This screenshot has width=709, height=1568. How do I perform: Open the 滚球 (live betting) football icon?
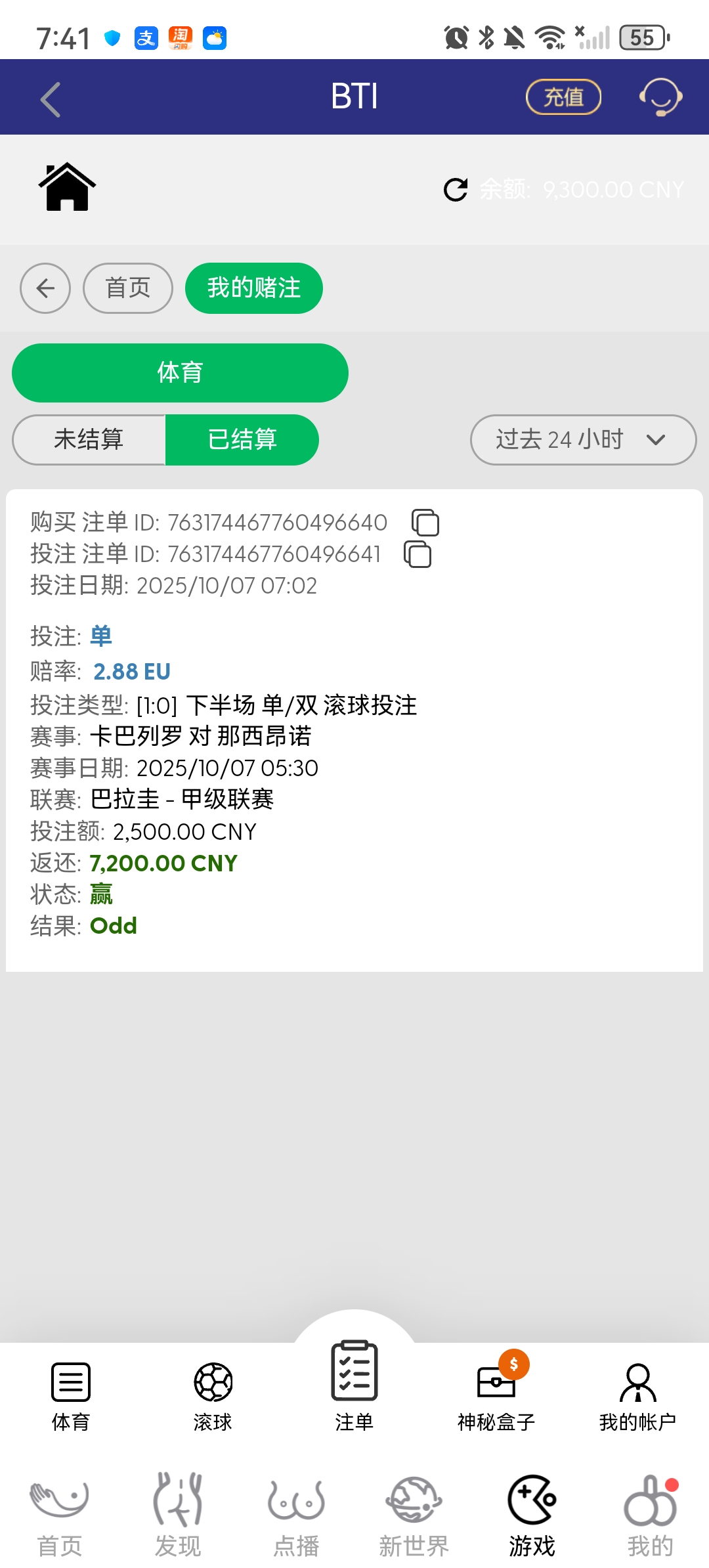pos(212,1383)
